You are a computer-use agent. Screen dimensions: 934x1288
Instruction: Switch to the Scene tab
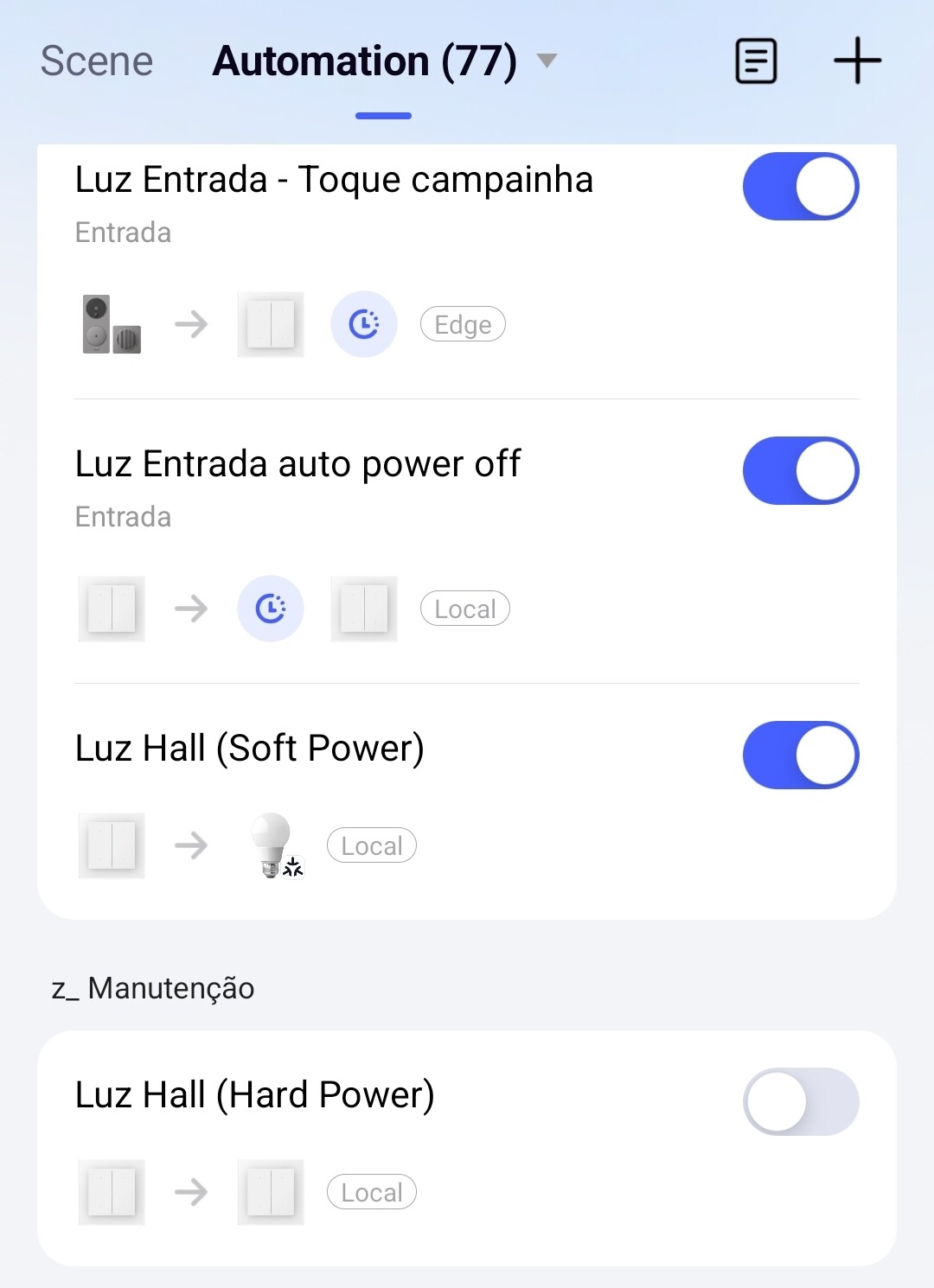(x=97, y=61)
